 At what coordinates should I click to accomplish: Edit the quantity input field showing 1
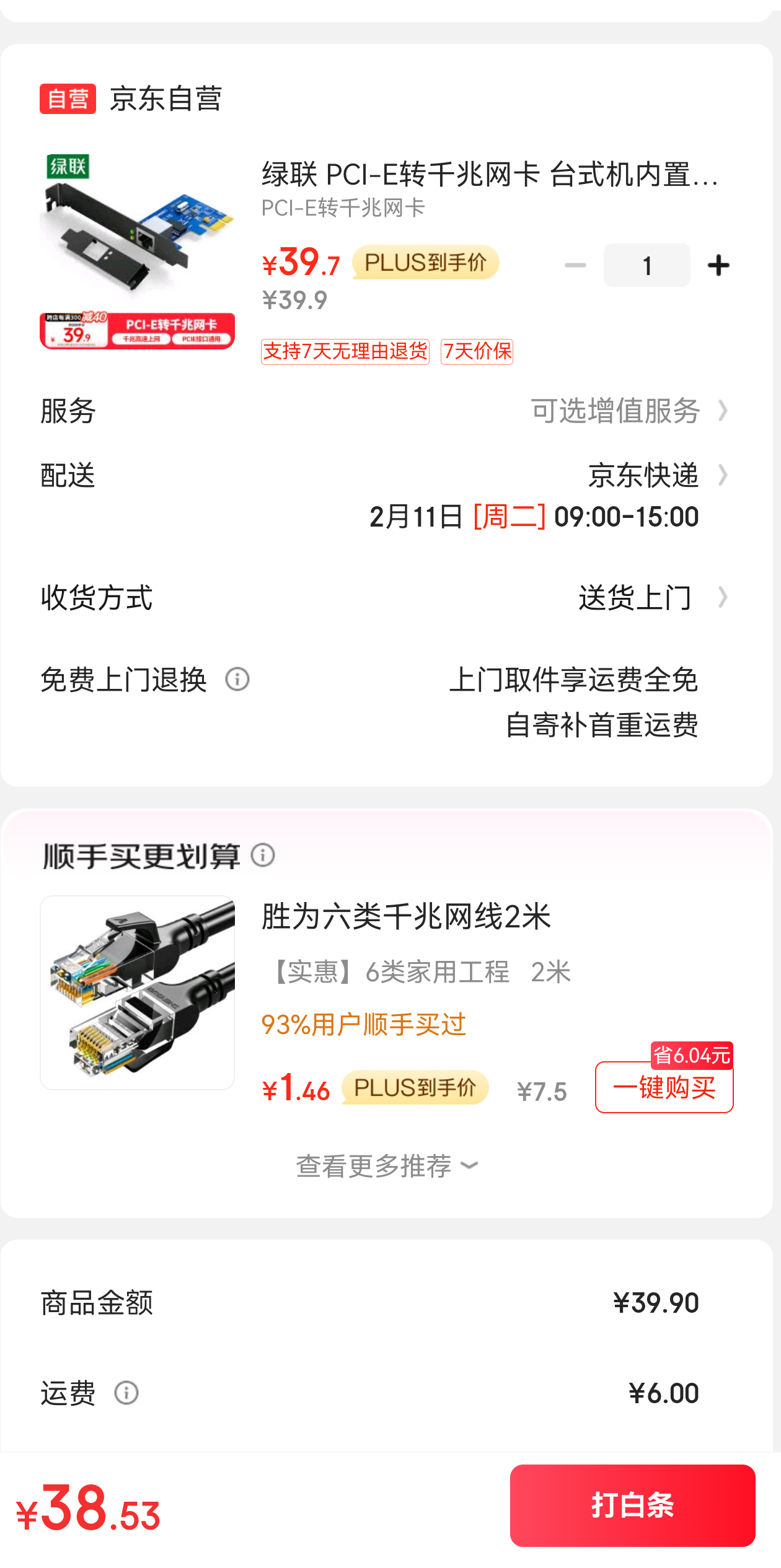646,265
